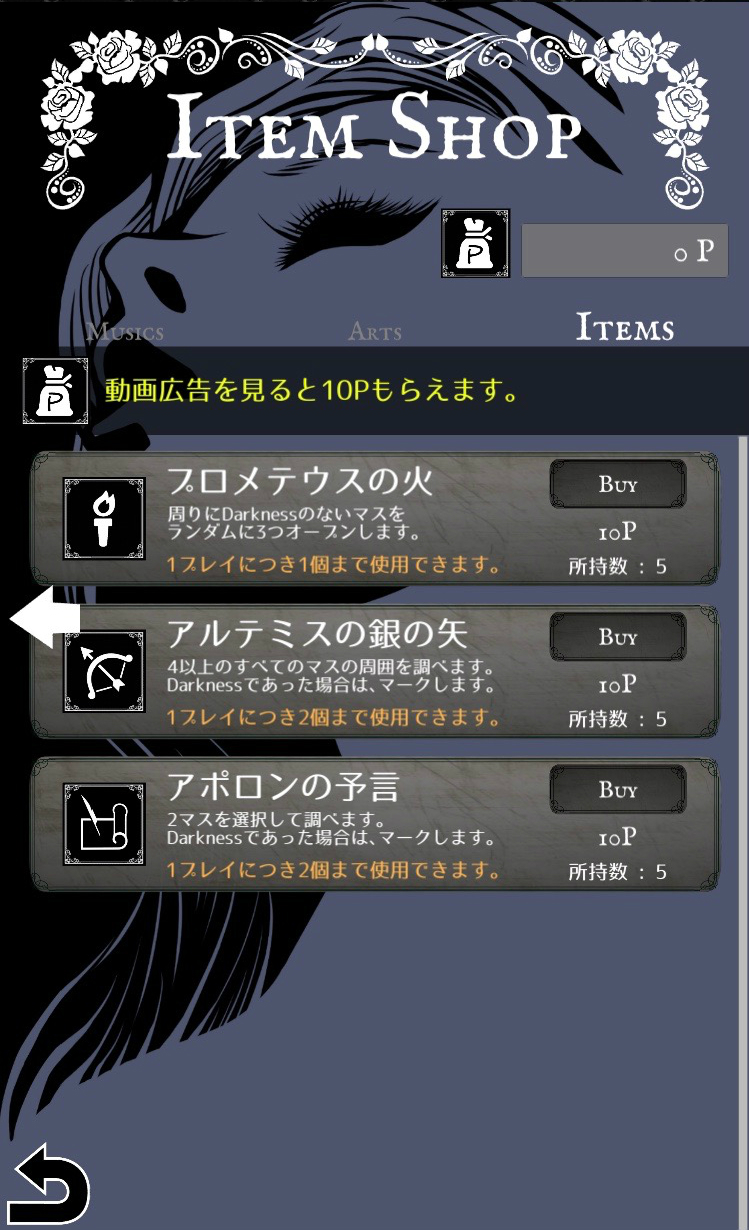Buy アポロンの予言 item
This screenshot has height=1230, width=749.
coord(618,790)
